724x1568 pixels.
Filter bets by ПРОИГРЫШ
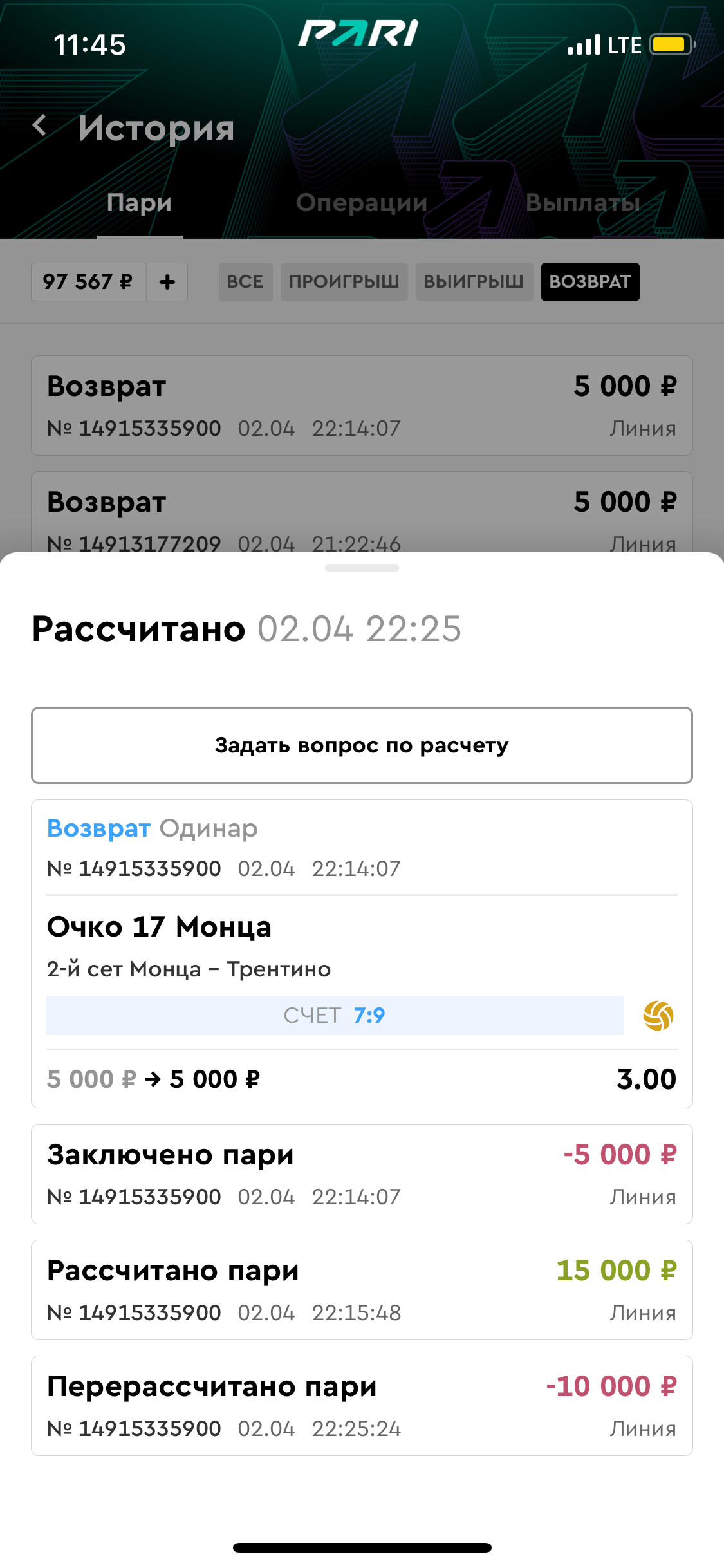[x=344, y=282]
